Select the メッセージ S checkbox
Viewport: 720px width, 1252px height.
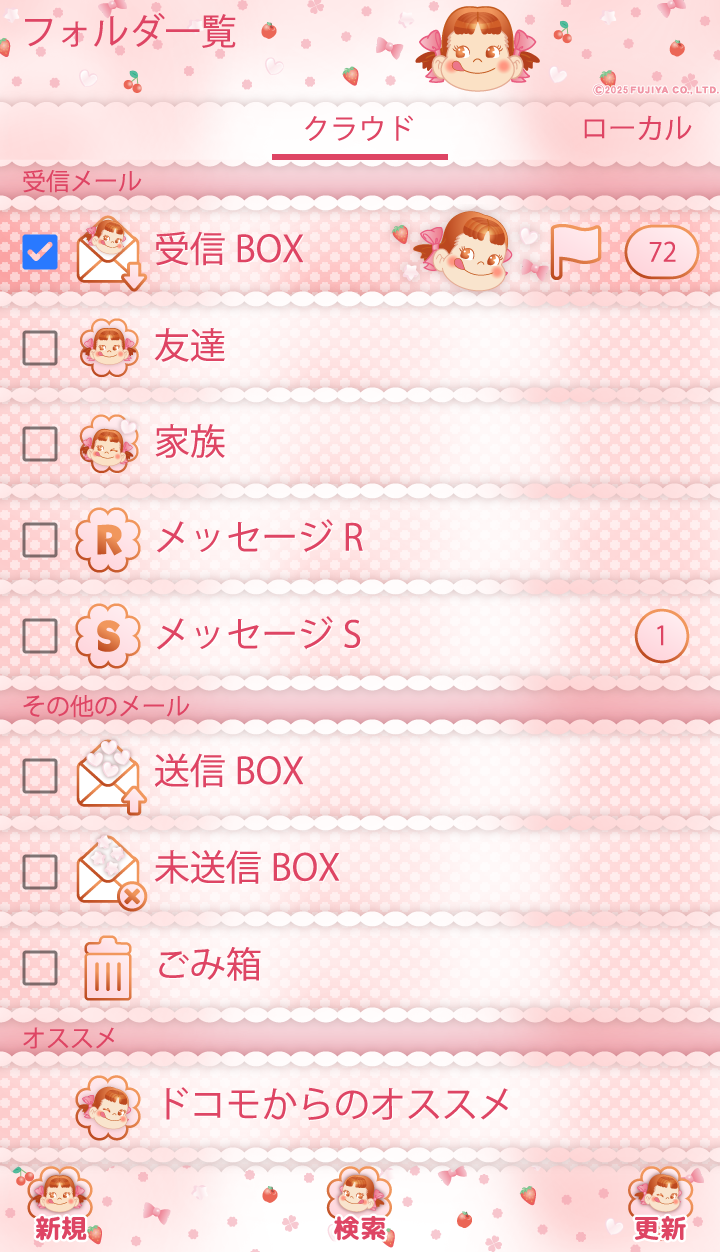(40, 636)
